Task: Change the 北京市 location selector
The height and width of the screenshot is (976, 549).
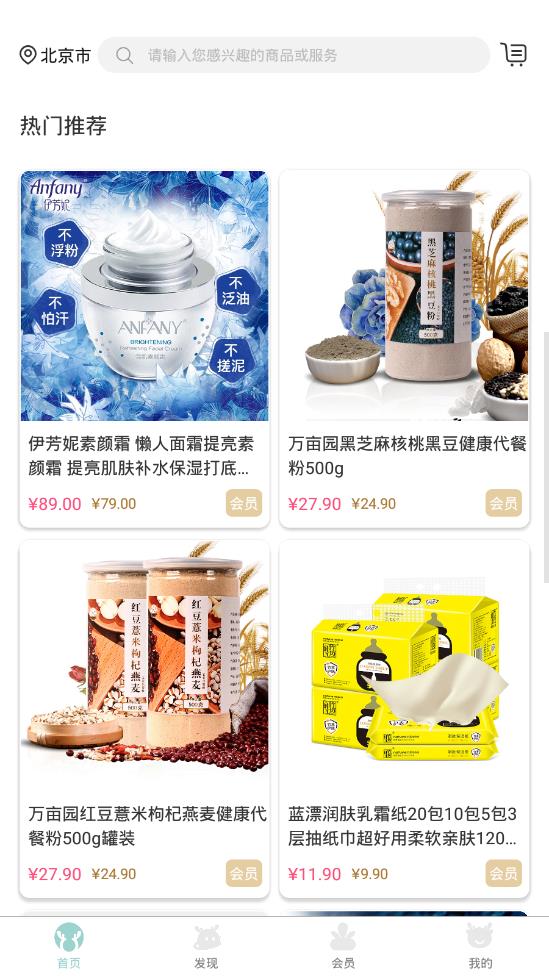Action: pos(55,55)
